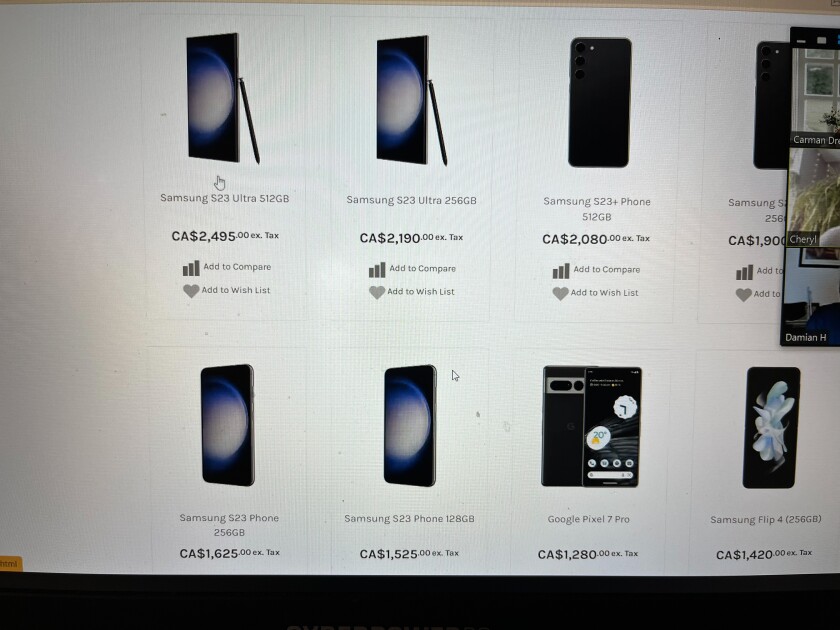Image resolution: width=840 pixels, height=630 pixels.
Task: Add Samsung S23 Ultra 512GB to wish list
Action: pyautogui.click(x=226, y=290)
